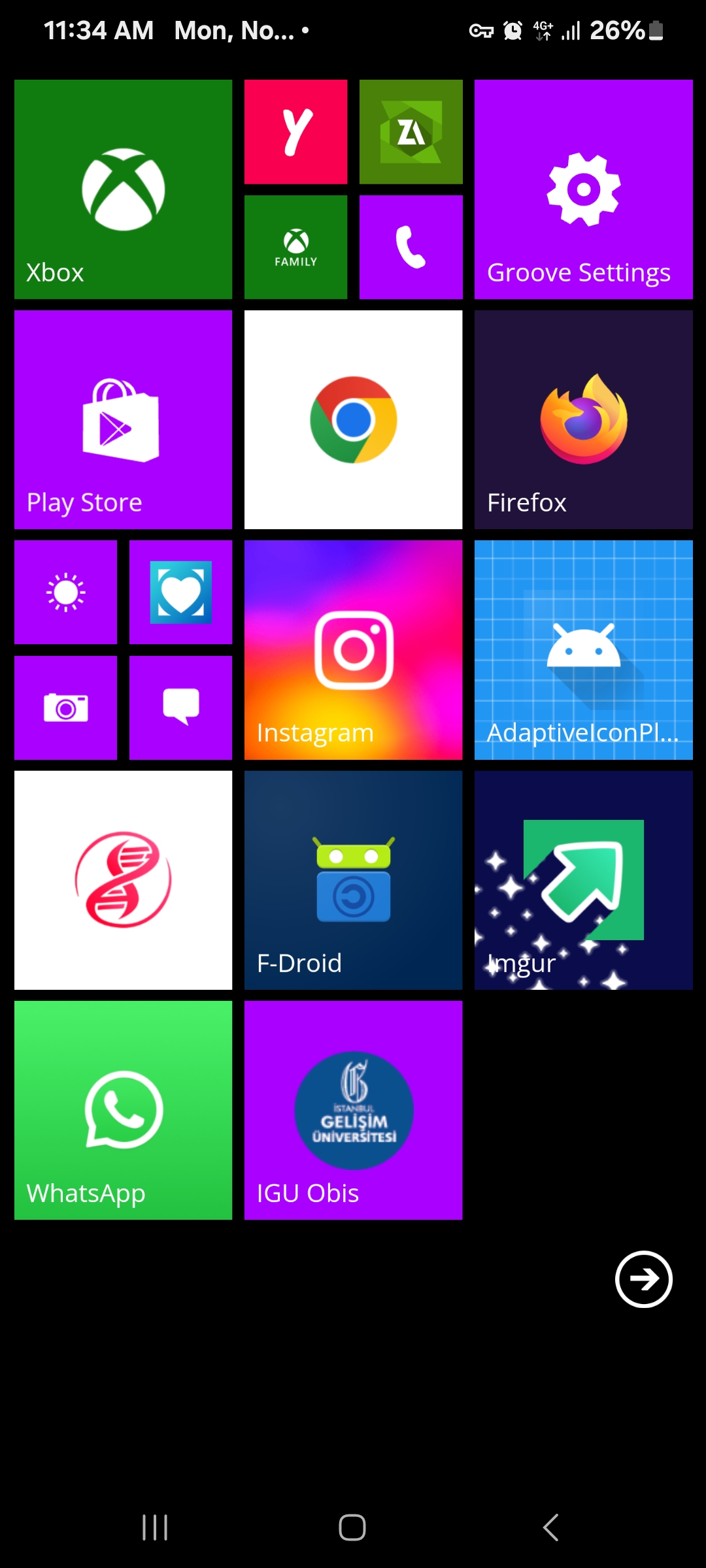The height and width of the screenshot is (1568, 706).
Task: Launch the Play Store
Action: [123, 419]
